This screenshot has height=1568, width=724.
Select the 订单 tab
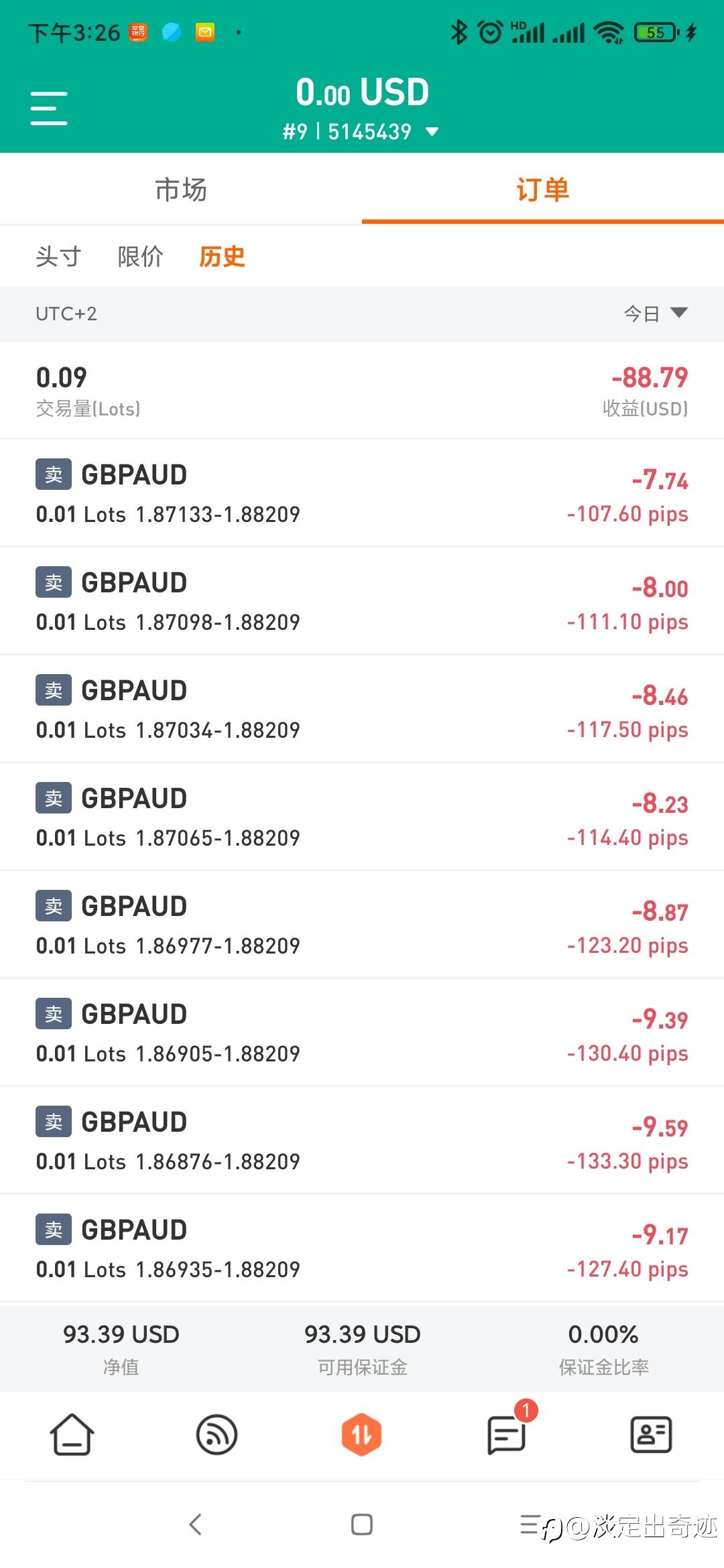(543, 190)
